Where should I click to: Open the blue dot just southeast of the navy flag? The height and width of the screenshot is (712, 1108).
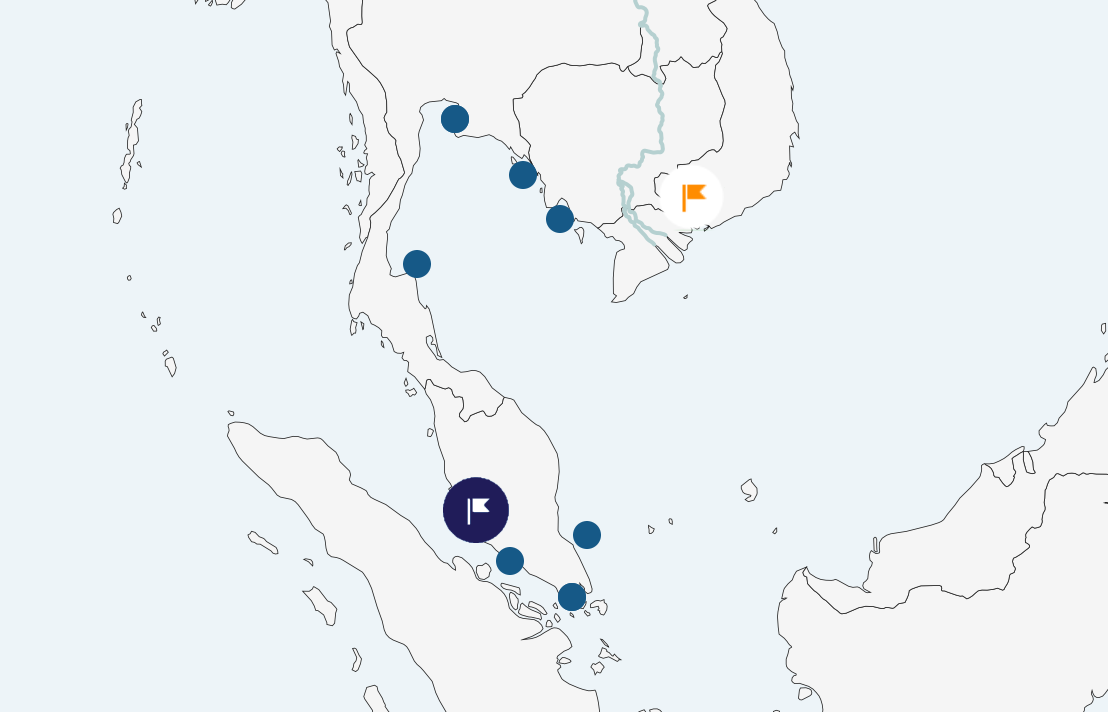point(510,561)
